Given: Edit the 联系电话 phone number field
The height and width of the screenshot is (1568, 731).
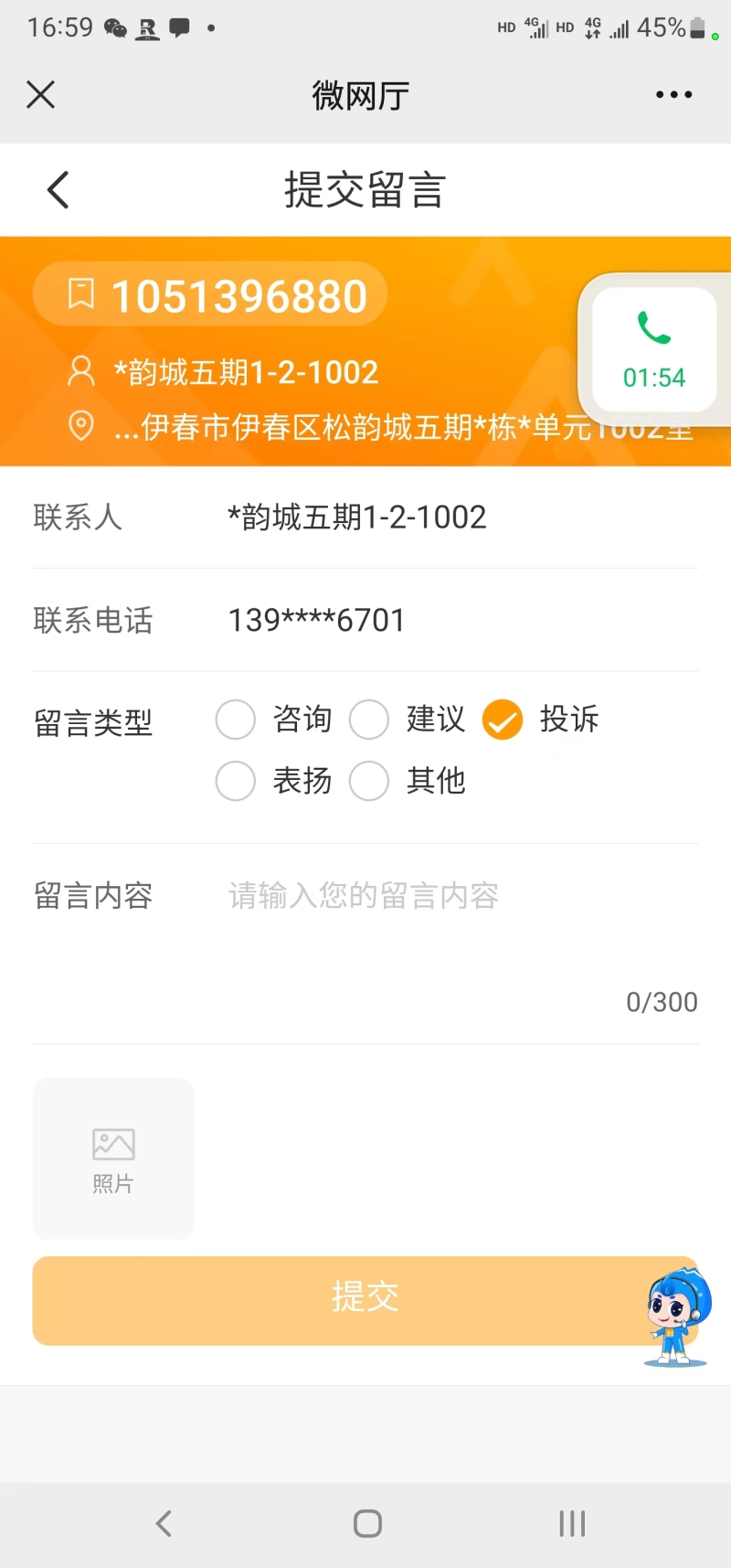Looking at the screenshot, I should pos(457,620).
